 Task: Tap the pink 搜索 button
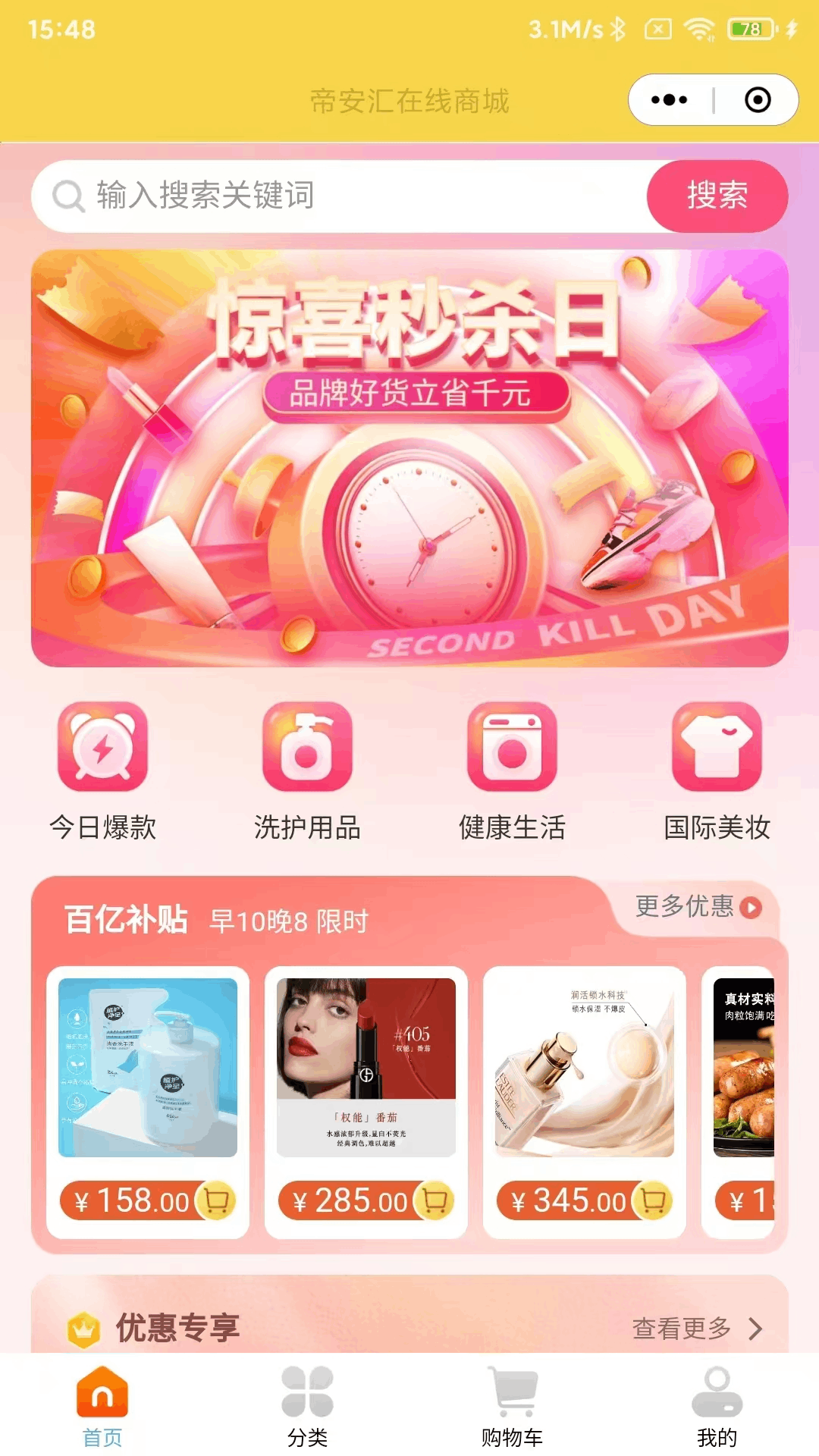(717, 196)
